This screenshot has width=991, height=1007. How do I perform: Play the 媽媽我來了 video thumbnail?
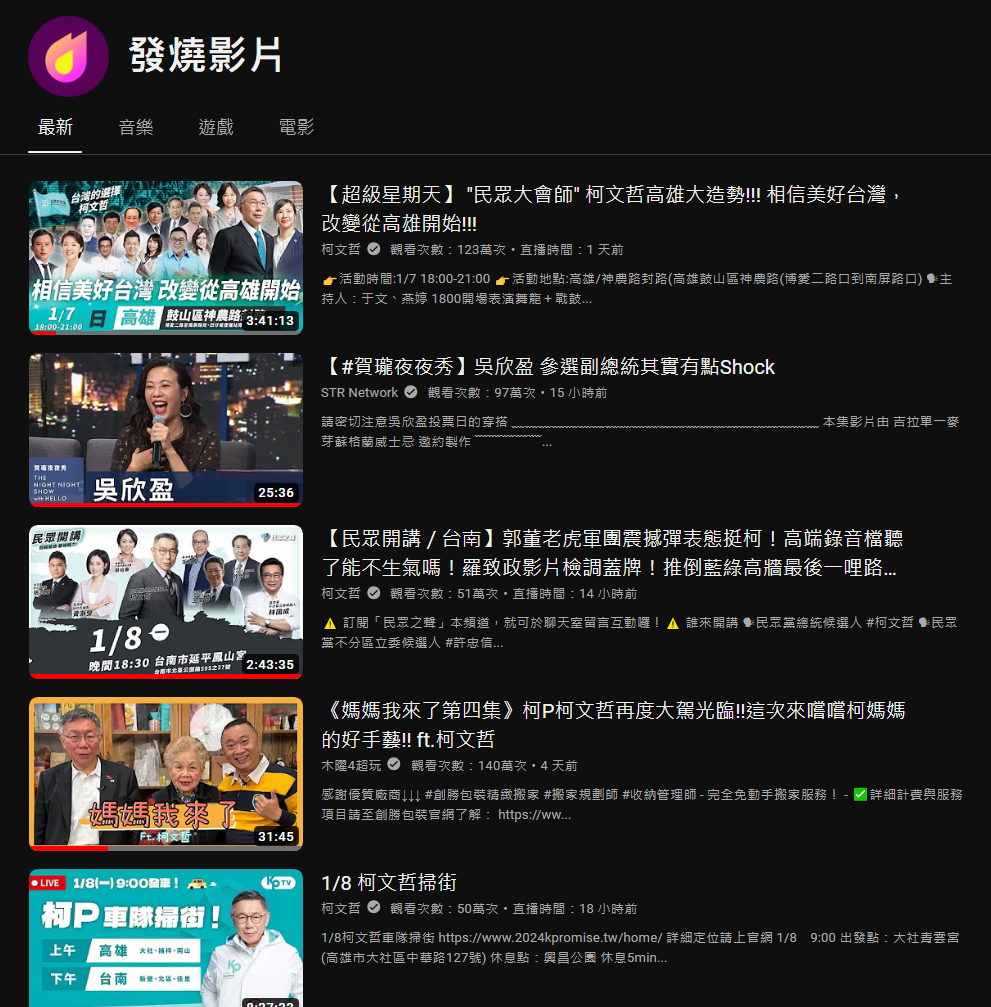pyautogui.click(x=166, y=773)
